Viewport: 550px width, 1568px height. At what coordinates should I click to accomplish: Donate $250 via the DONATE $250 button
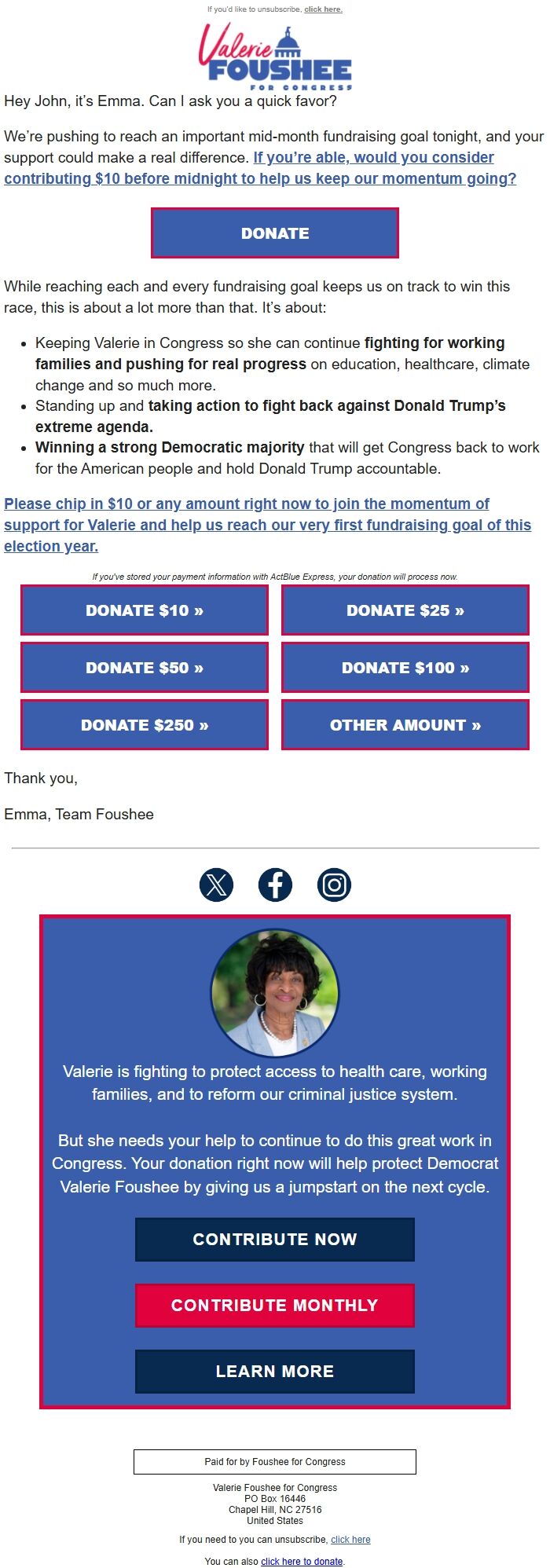point(145,725)
